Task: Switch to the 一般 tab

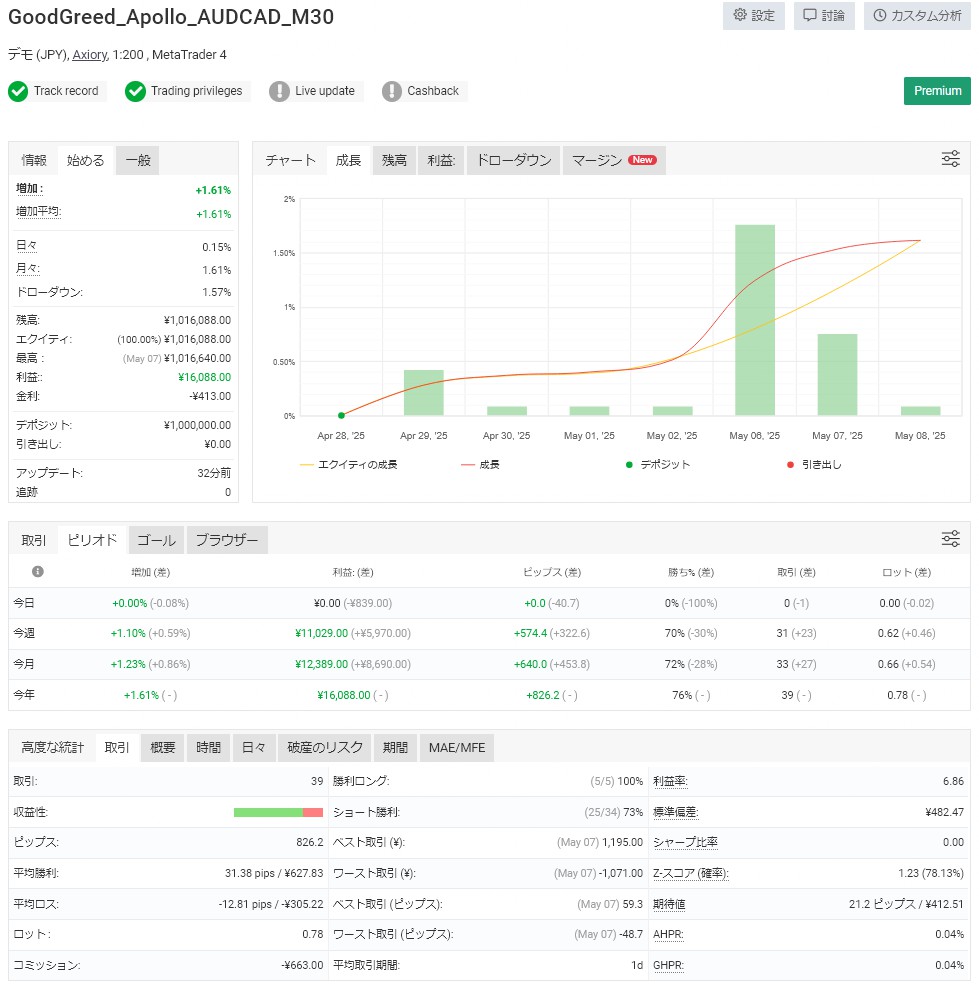Action: pos(138,160)
